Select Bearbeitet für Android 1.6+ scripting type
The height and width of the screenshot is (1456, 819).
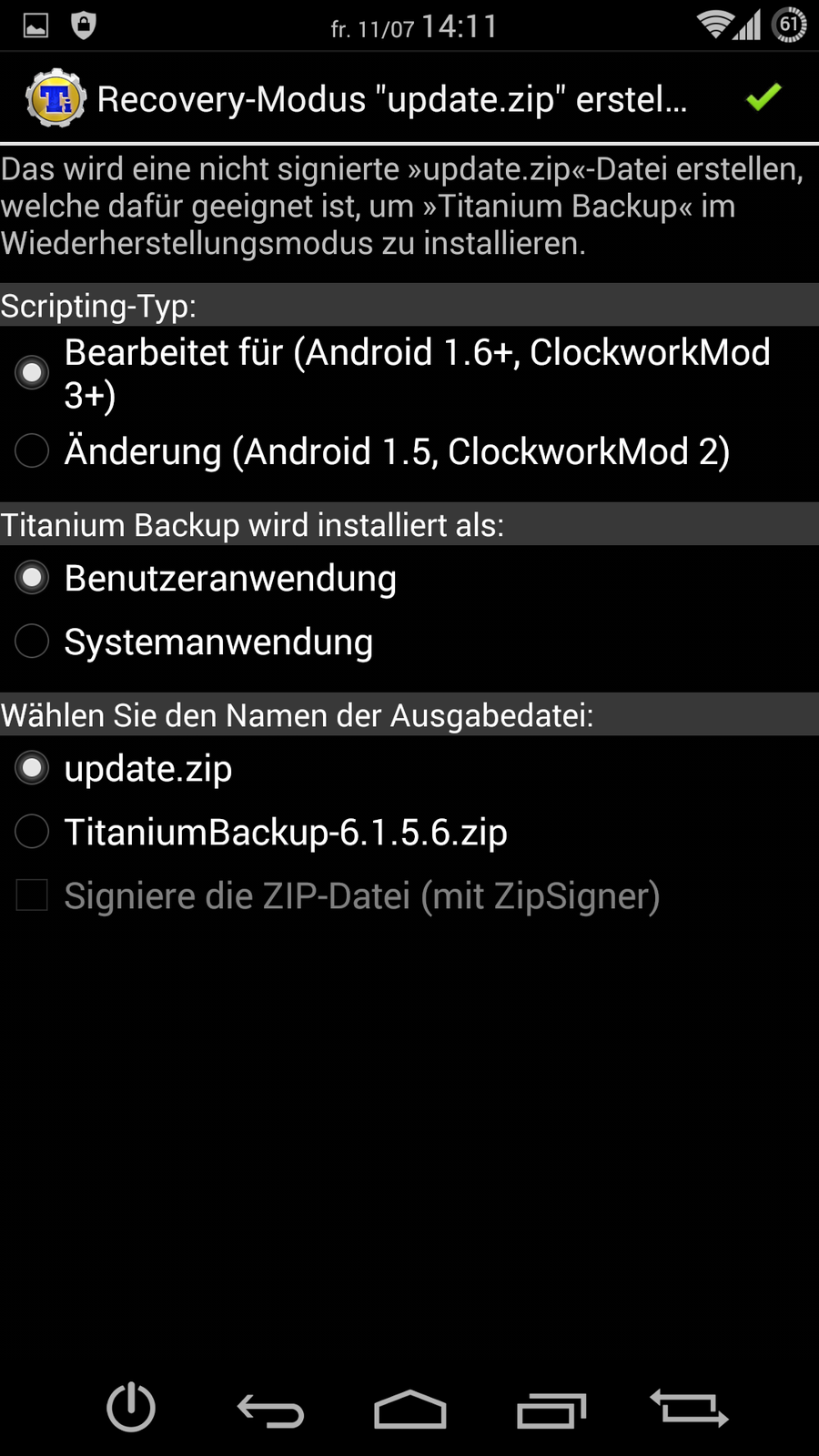pyautogui.click(x=32, y=372)
